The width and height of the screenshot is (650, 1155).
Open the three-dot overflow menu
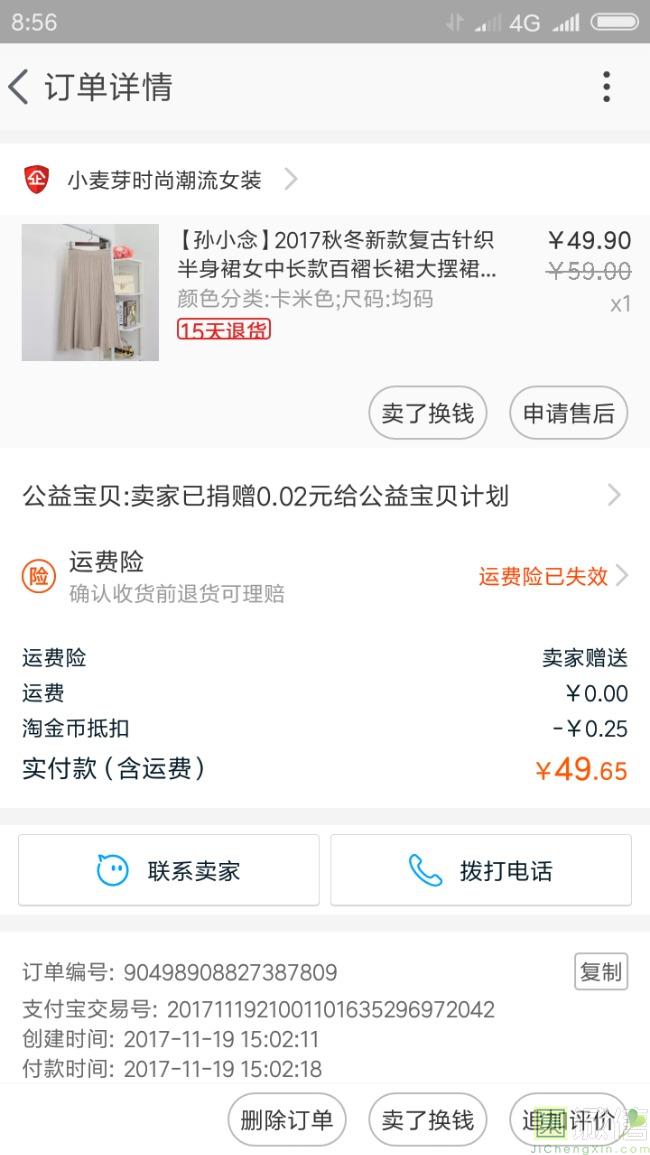pos(606,87)
